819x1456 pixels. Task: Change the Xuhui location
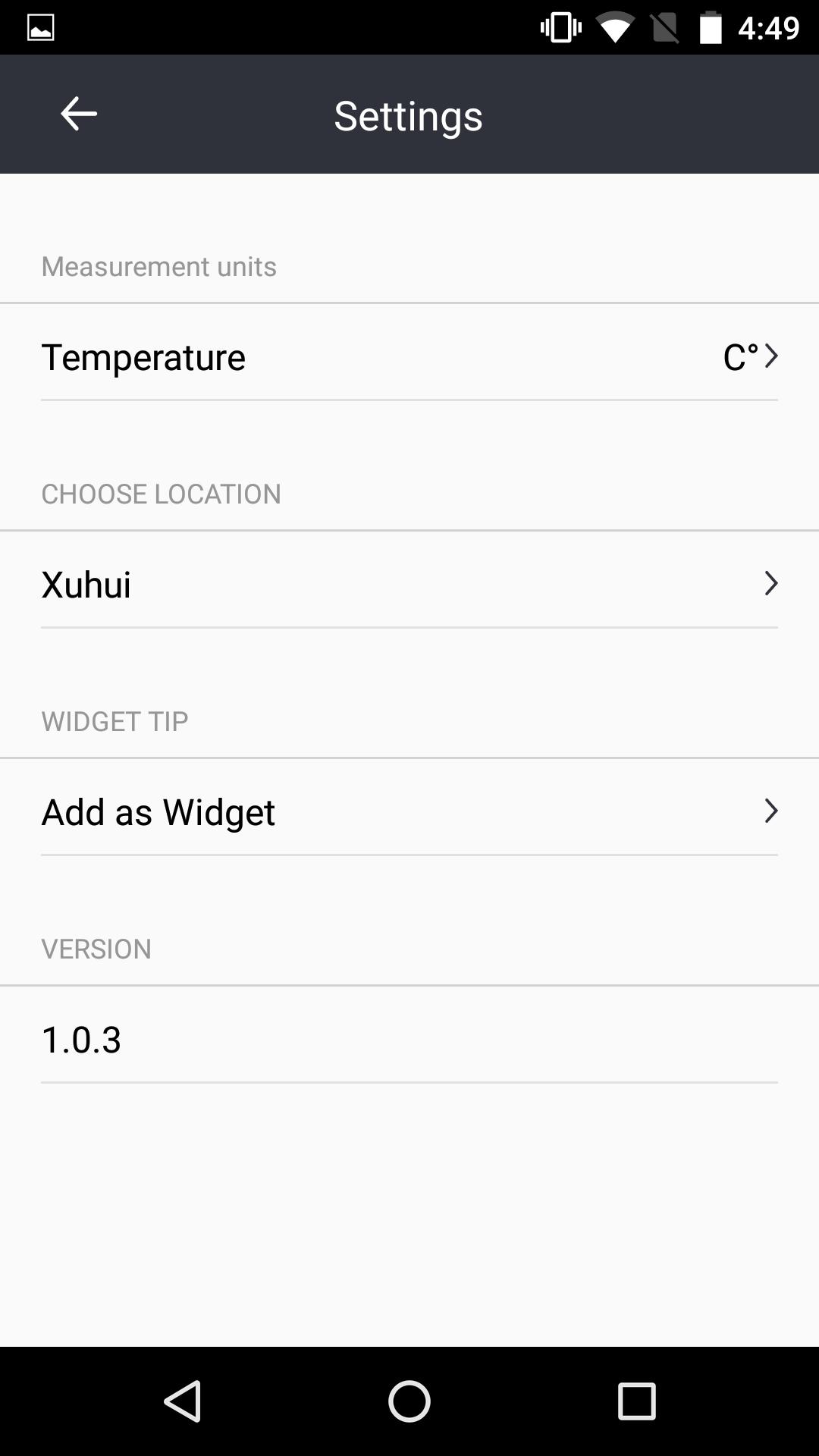pyautogui.click(x=409, y=584)
